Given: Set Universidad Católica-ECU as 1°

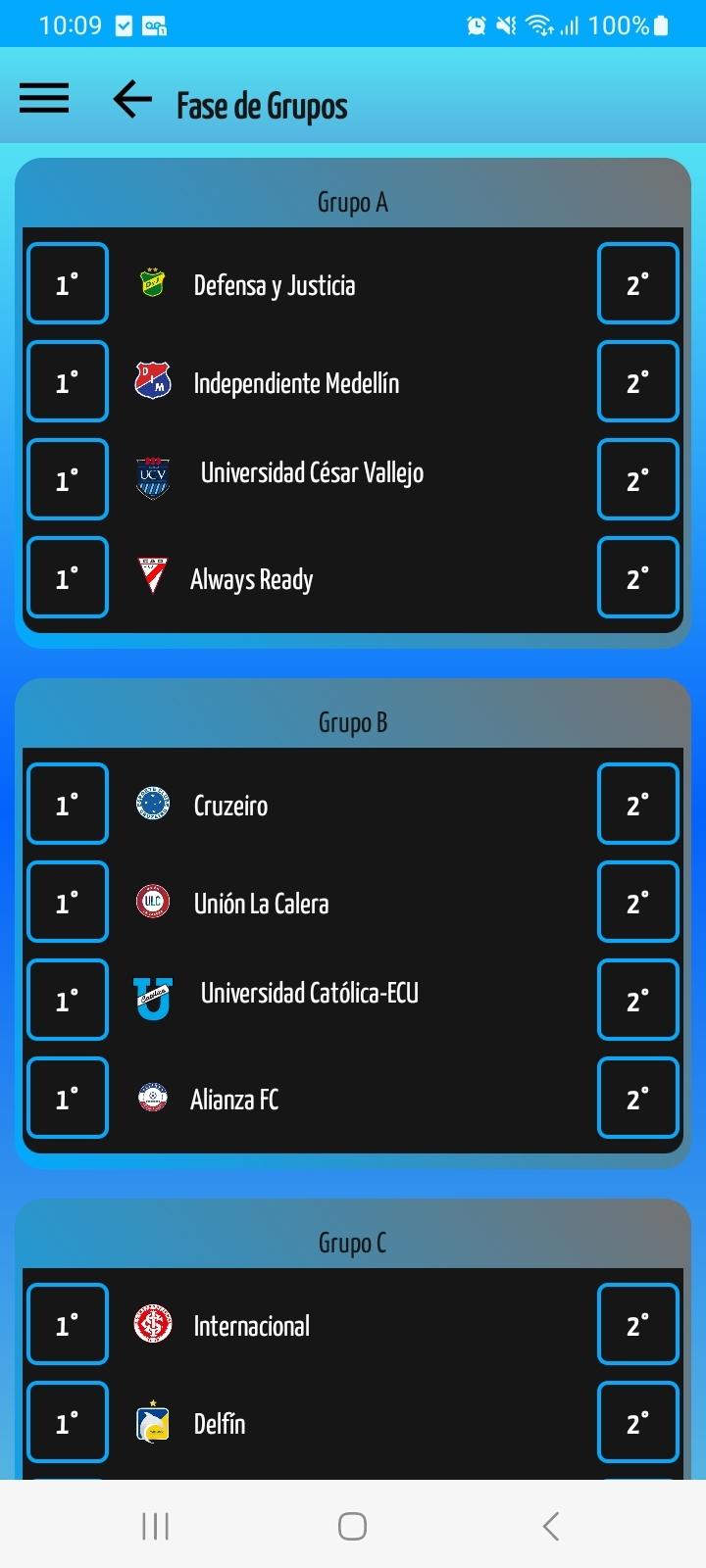Looking at the screenshot, I should tap(68, 1000).
